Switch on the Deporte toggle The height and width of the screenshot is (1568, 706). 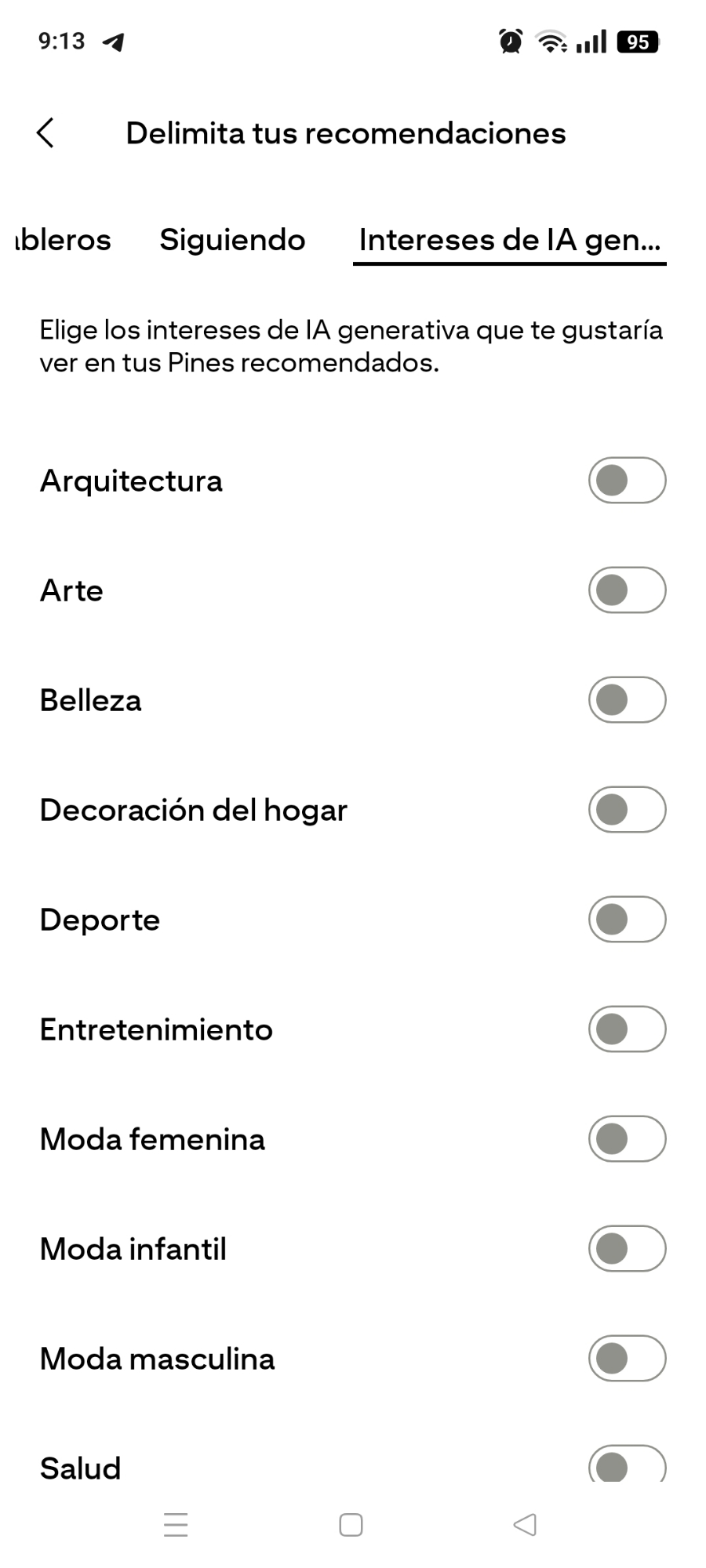click(x=627, y=920)
